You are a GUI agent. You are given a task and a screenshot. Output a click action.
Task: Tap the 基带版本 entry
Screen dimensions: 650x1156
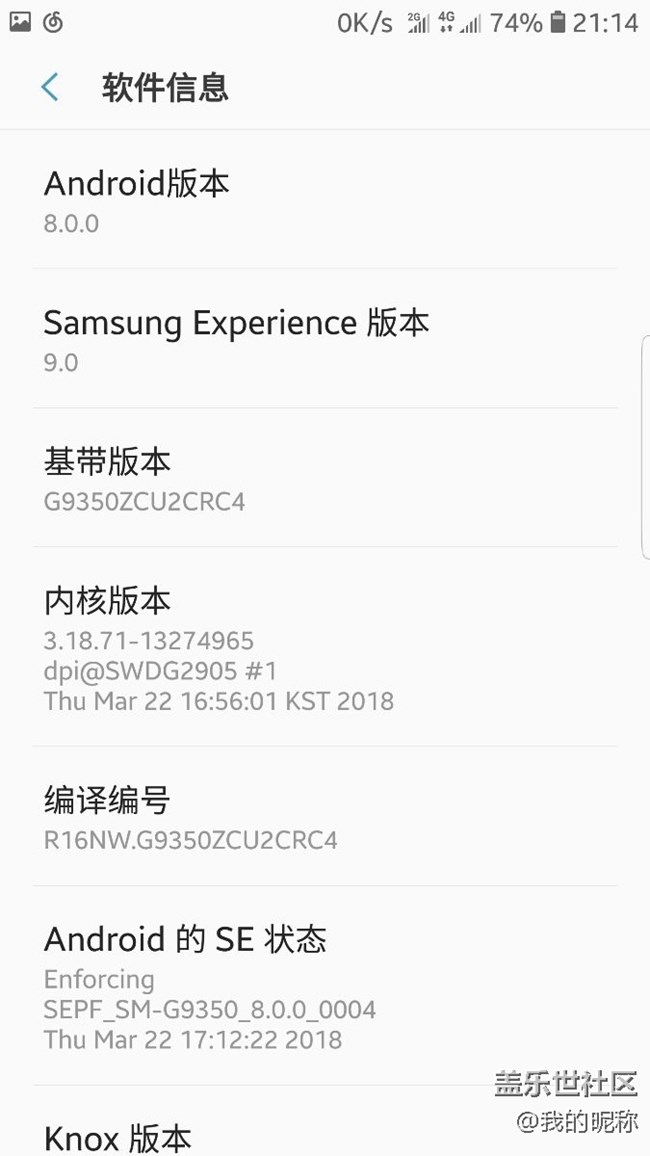pos(324,479)
